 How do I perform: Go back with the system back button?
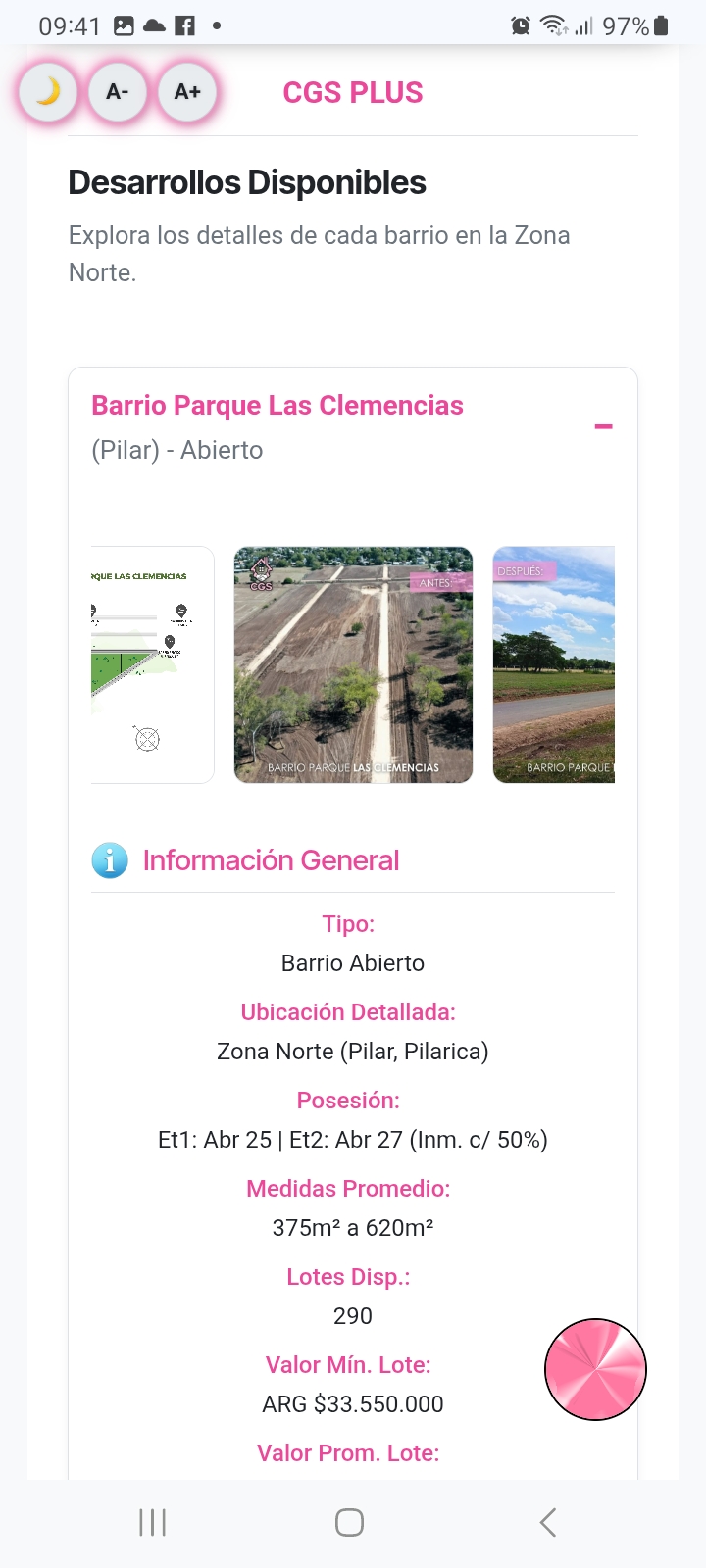pos(548,1522)
